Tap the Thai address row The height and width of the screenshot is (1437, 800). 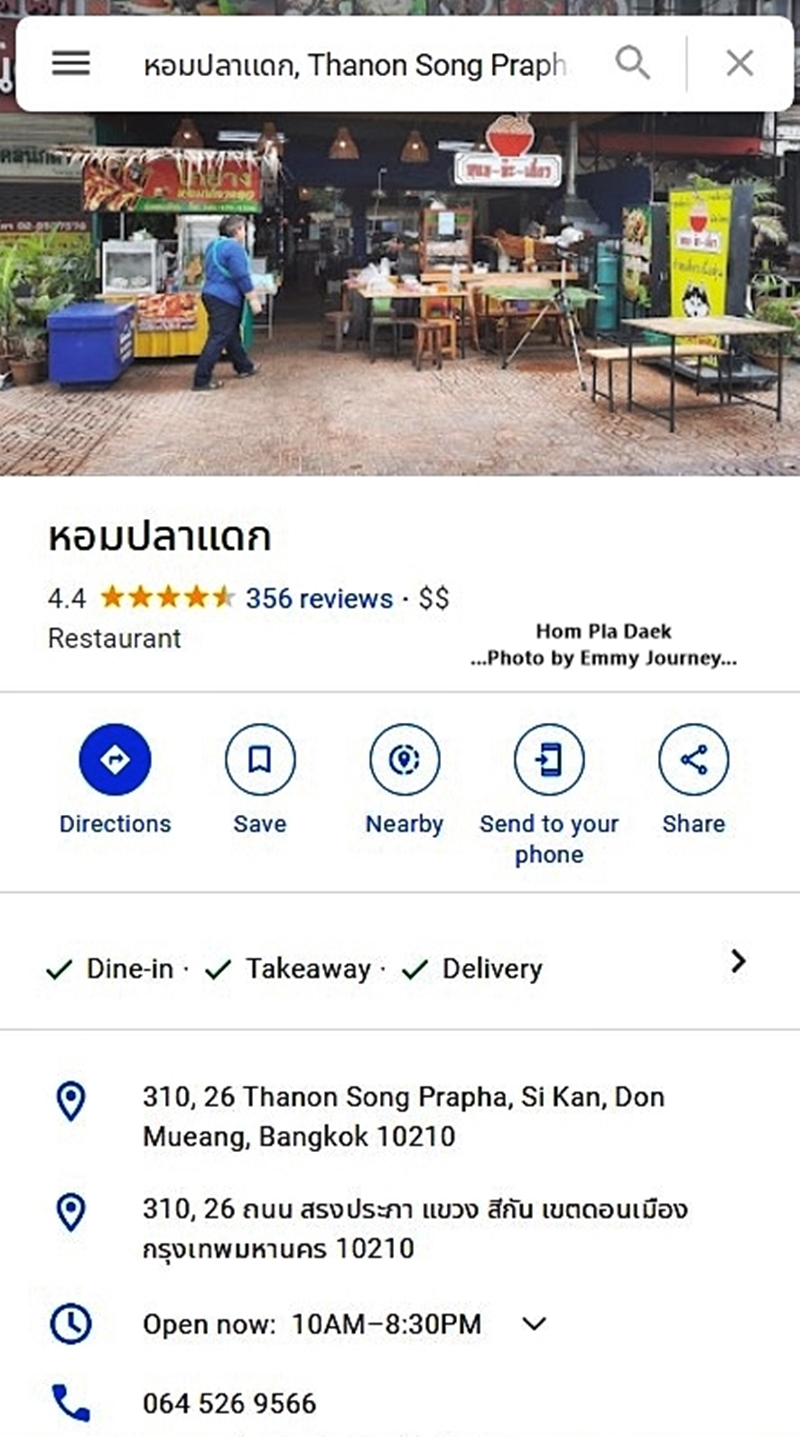coord(414,1228)
